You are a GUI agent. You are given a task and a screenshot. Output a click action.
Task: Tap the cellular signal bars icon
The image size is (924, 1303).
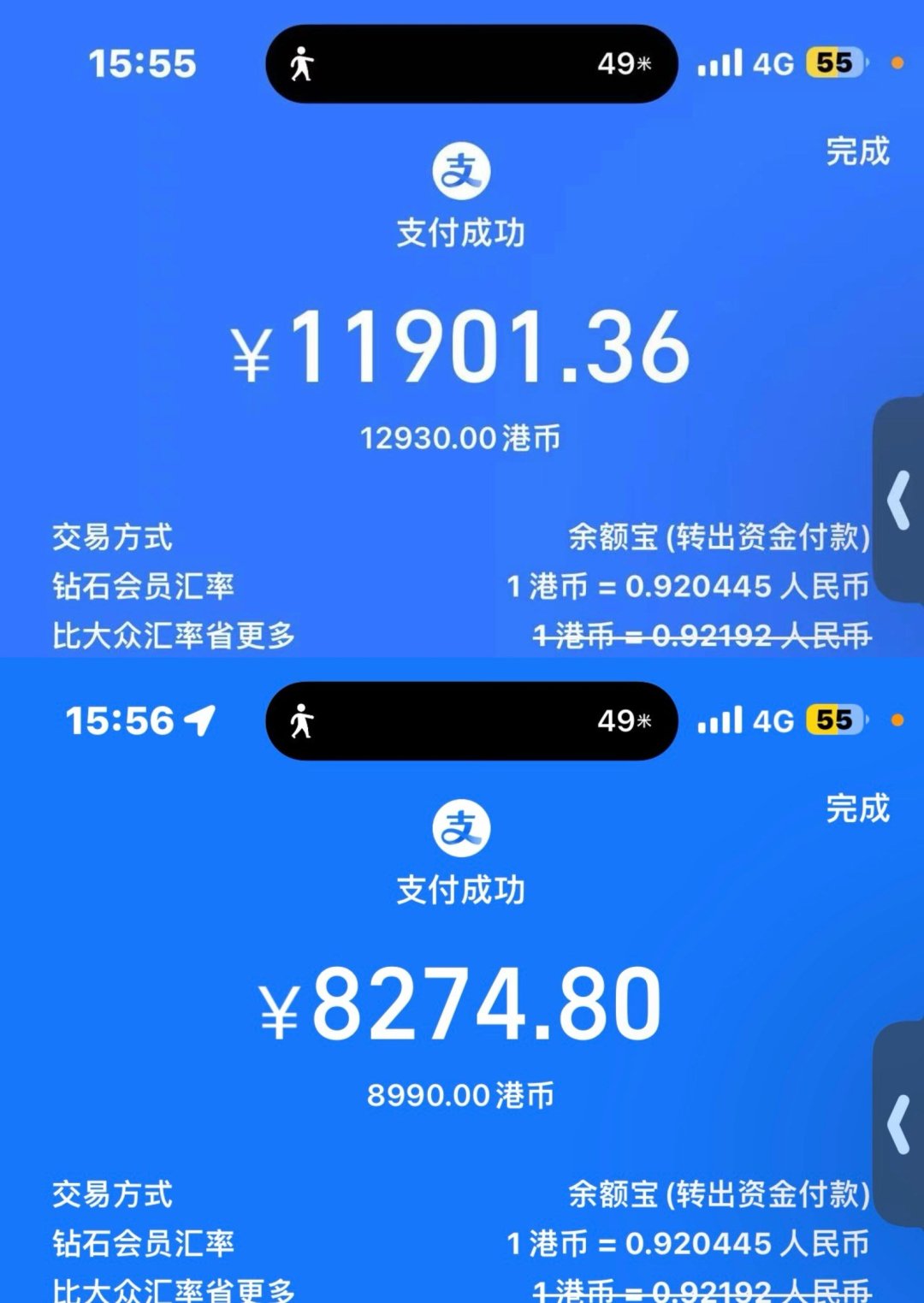(x=723, y=64)
